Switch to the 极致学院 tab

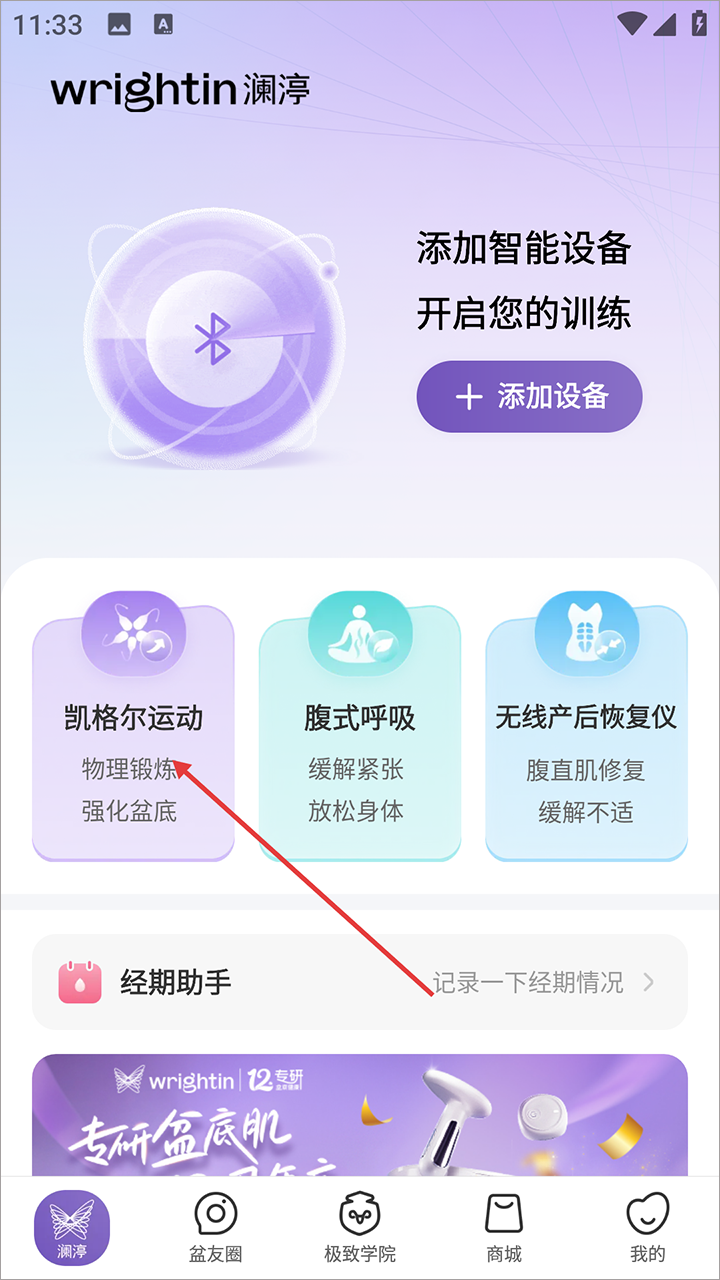[x=359, y=1227]
